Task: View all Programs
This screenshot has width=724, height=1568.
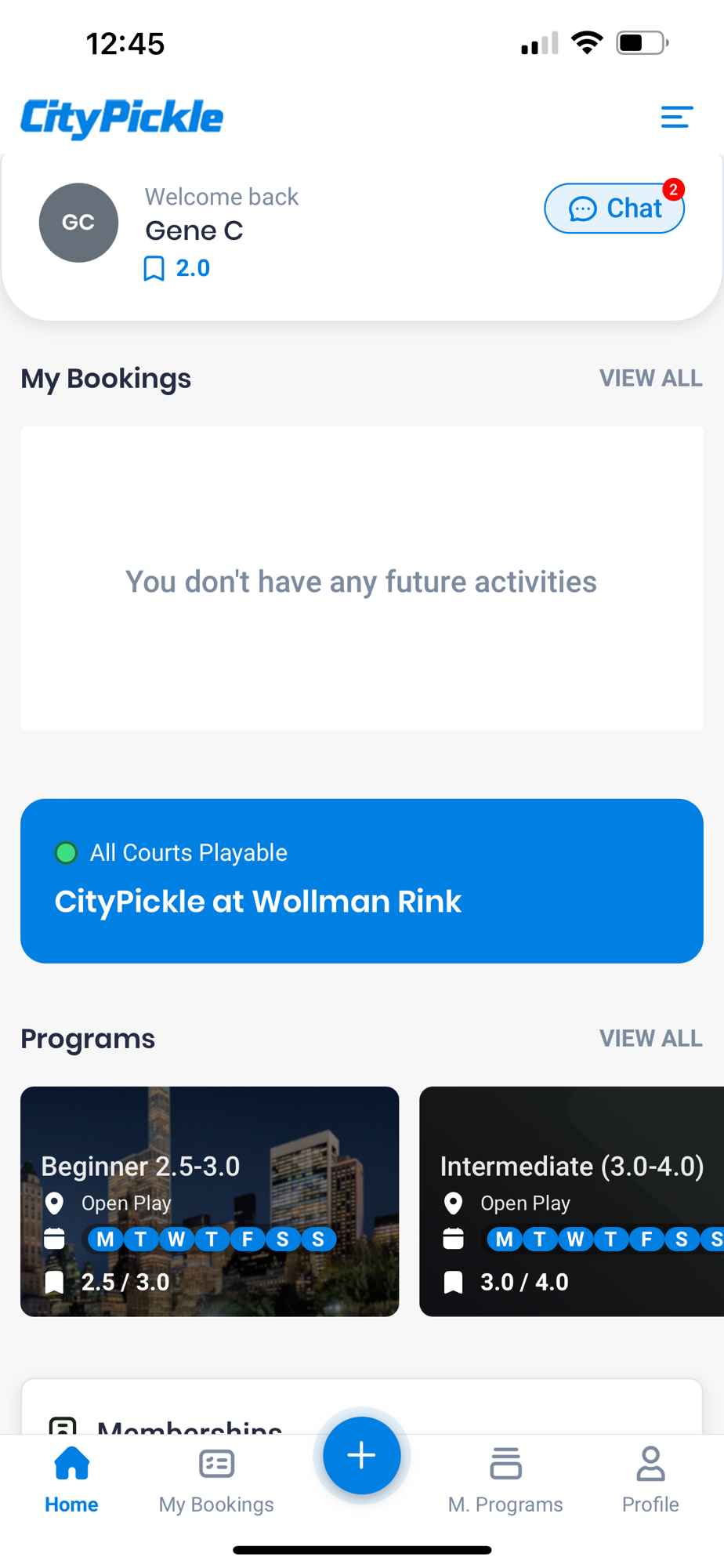Action: (x=650, y=1038)
